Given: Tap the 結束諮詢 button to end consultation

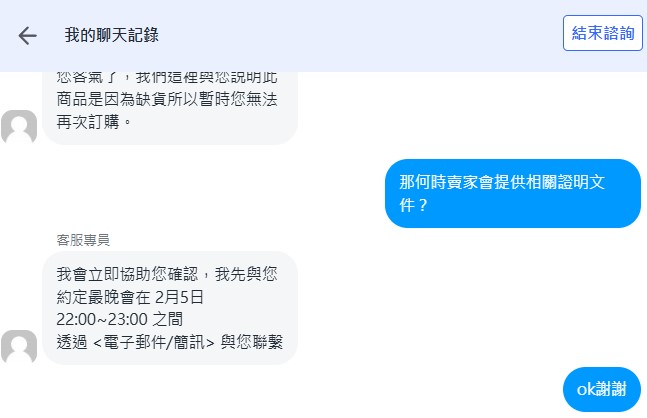Looking at the screenshot, I should 602,33.
